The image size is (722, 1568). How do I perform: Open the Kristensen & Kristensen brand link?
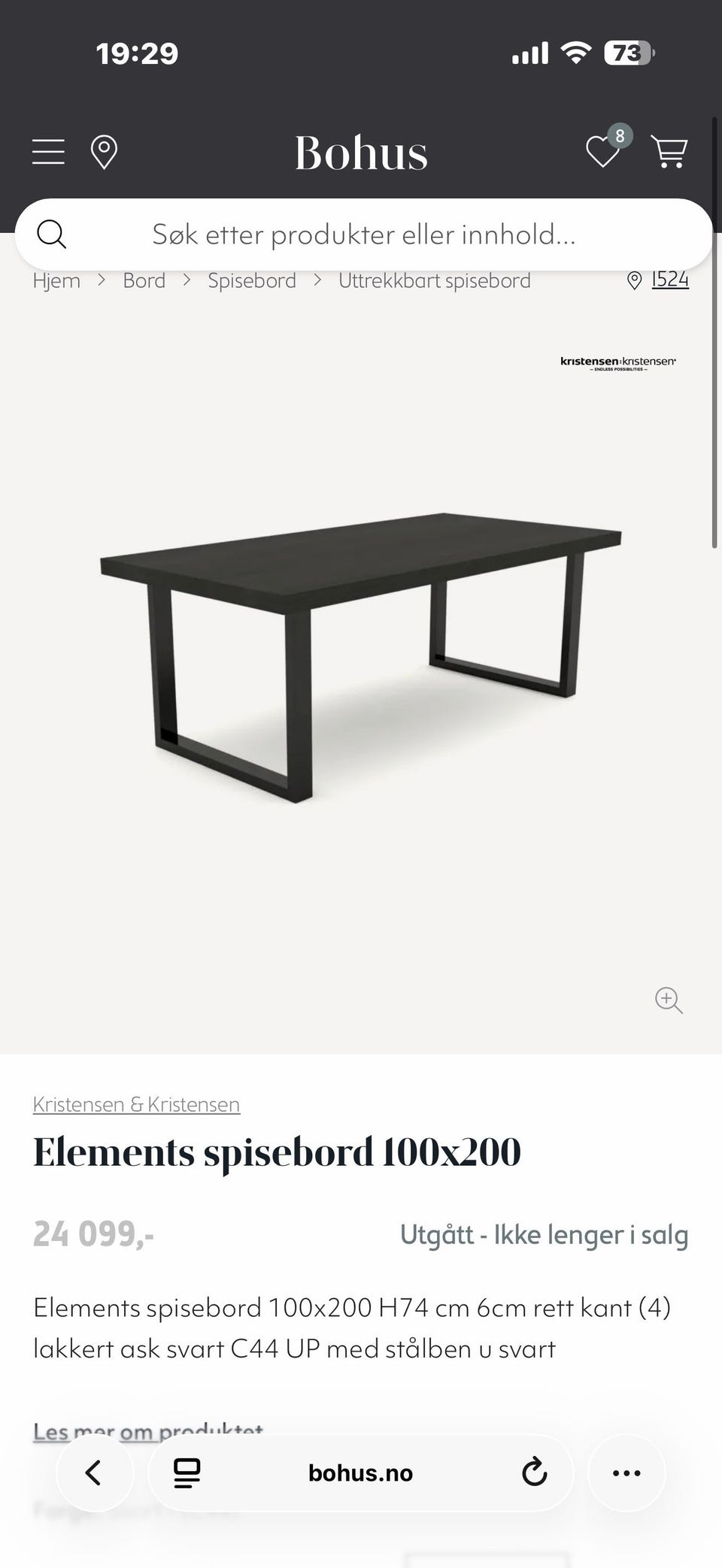136,1104
